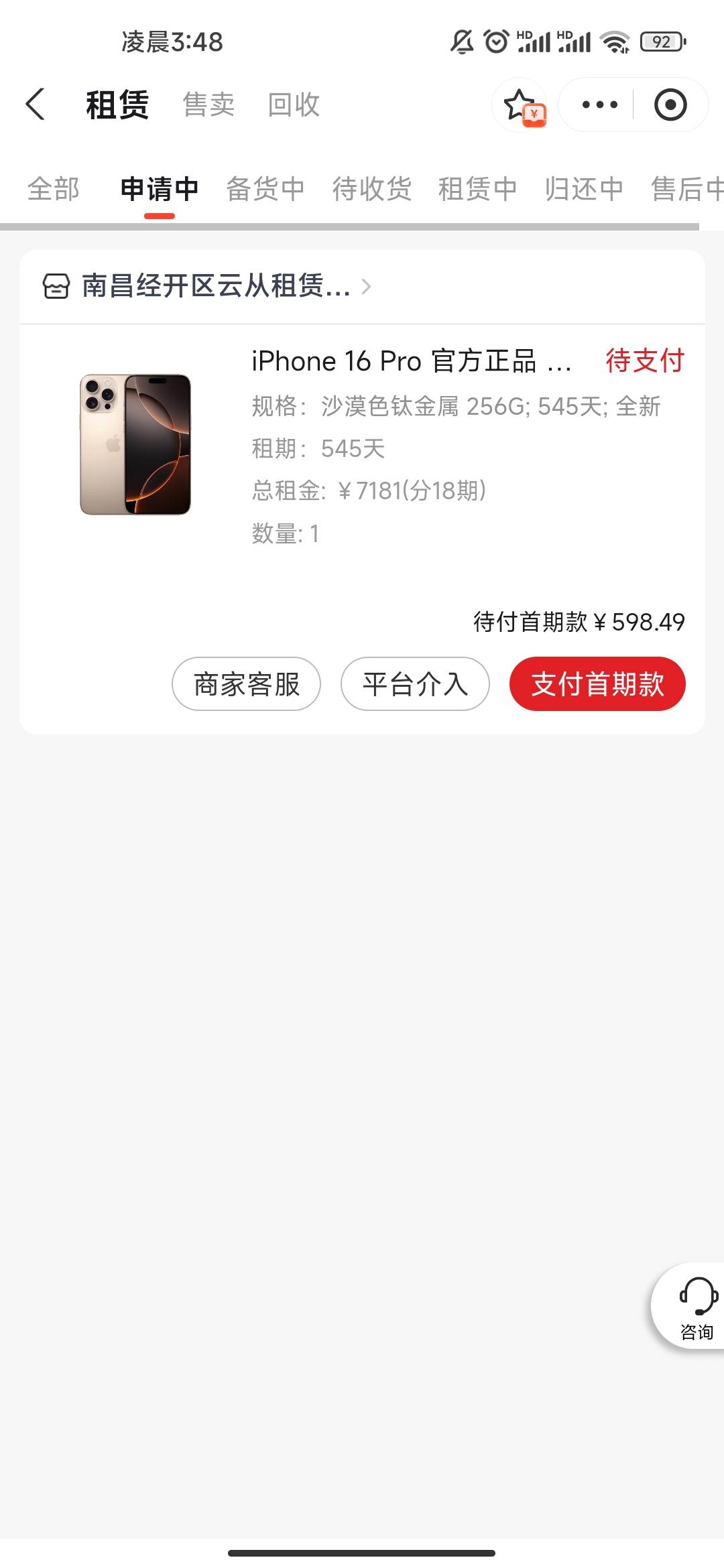Image resolution: width=724 pixels, height=1568 pixels.
Task: Switch to the 回收 section
Action: coord(294,105)
